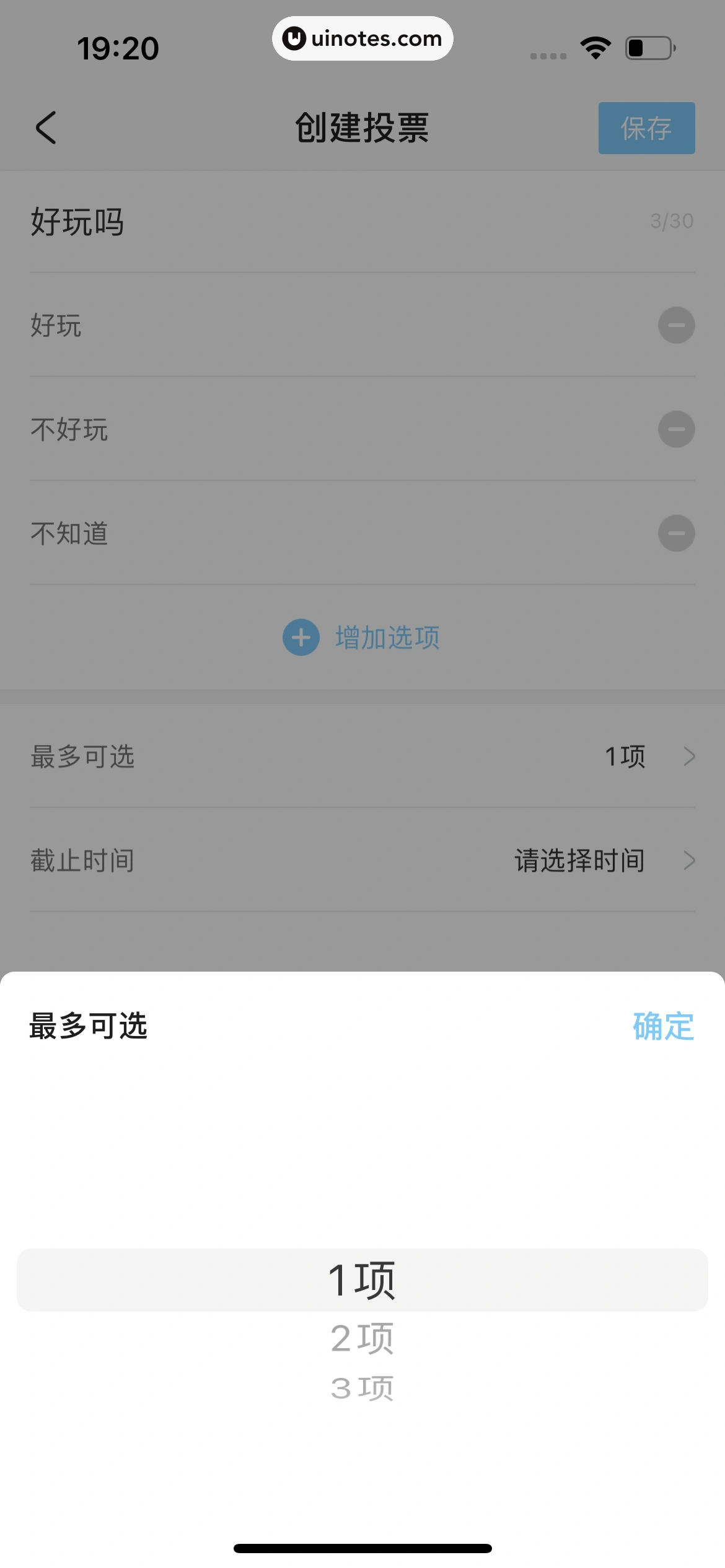Open the 截止时间 deadline picker

coord(362,860)
